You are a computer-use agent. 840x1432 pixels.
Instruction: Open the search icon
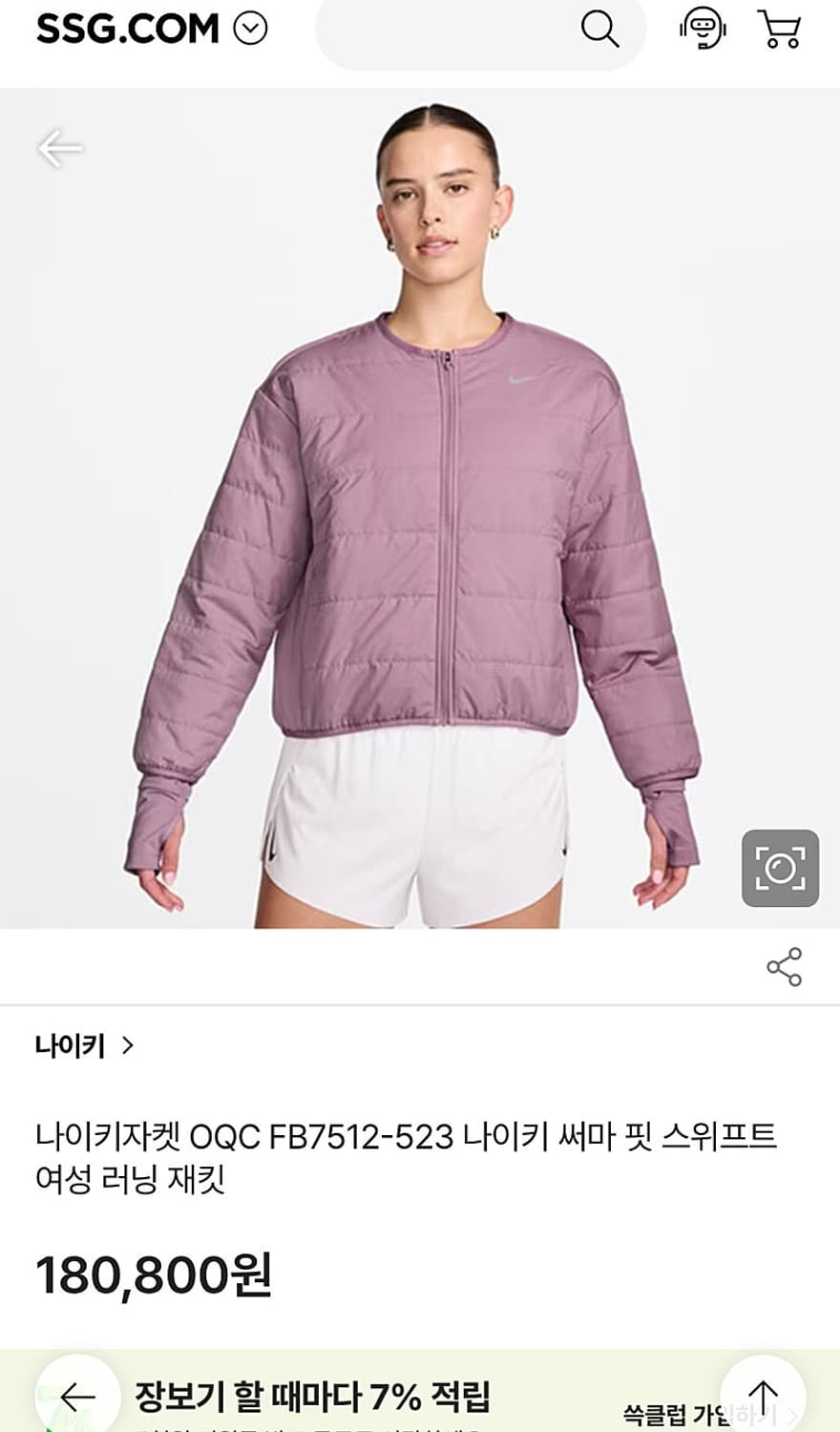click(601, 30)
